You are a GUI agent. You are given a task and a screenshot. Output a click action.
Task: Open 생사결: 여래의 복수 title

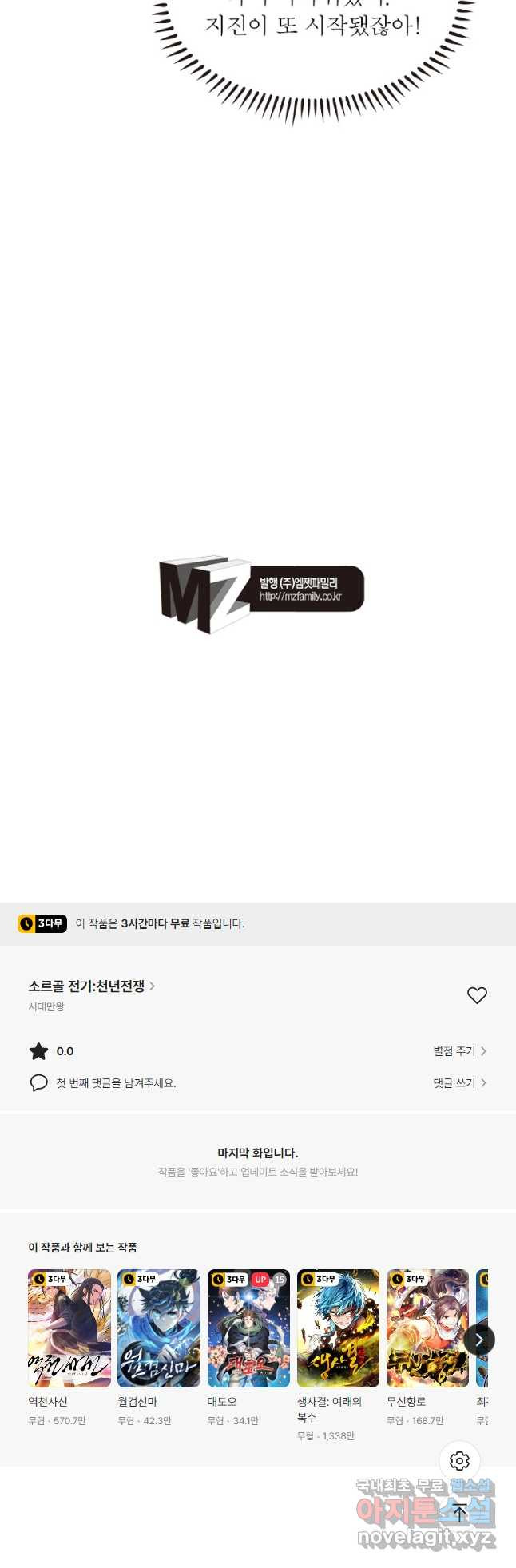click(338, 1328)
